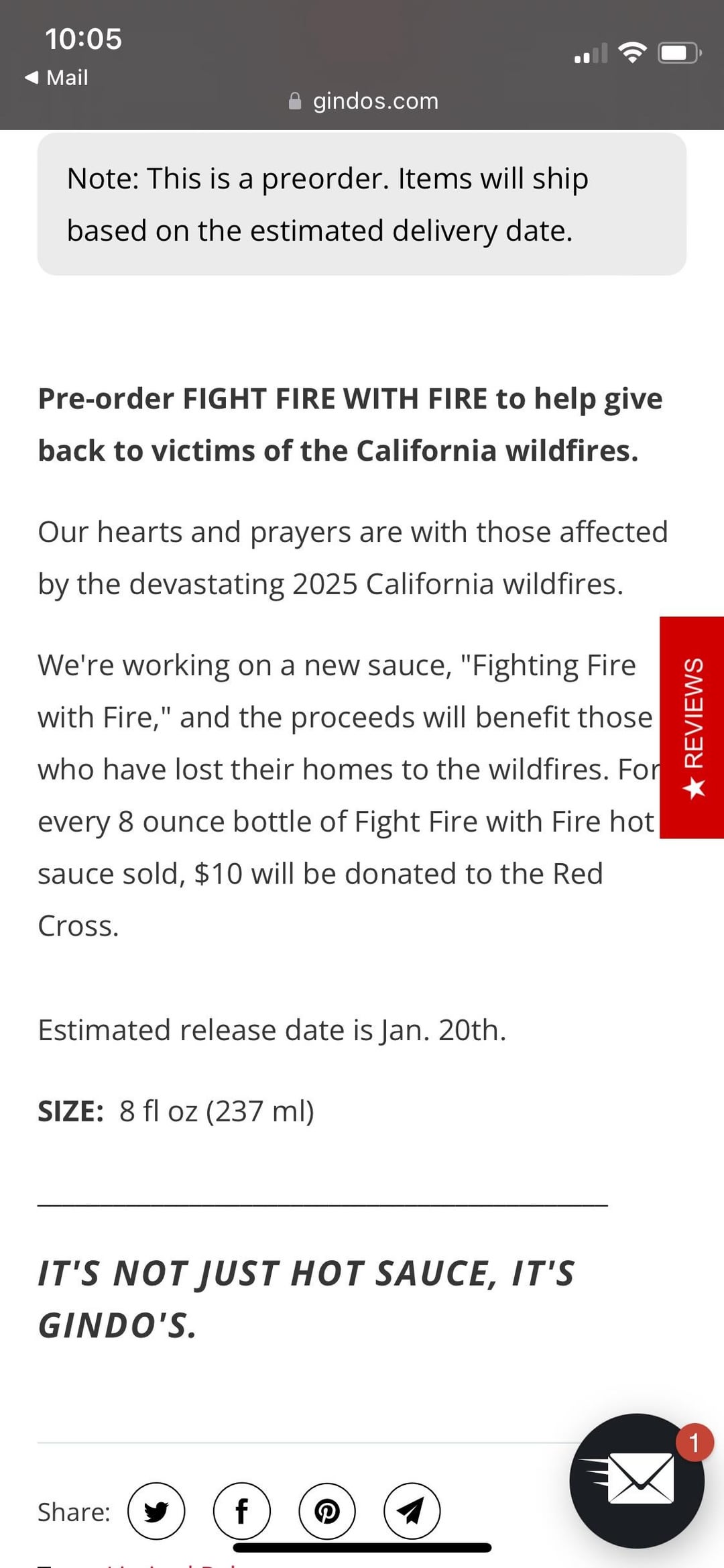
Task: Open the red Reviews side tab
Action: point(692,728)
